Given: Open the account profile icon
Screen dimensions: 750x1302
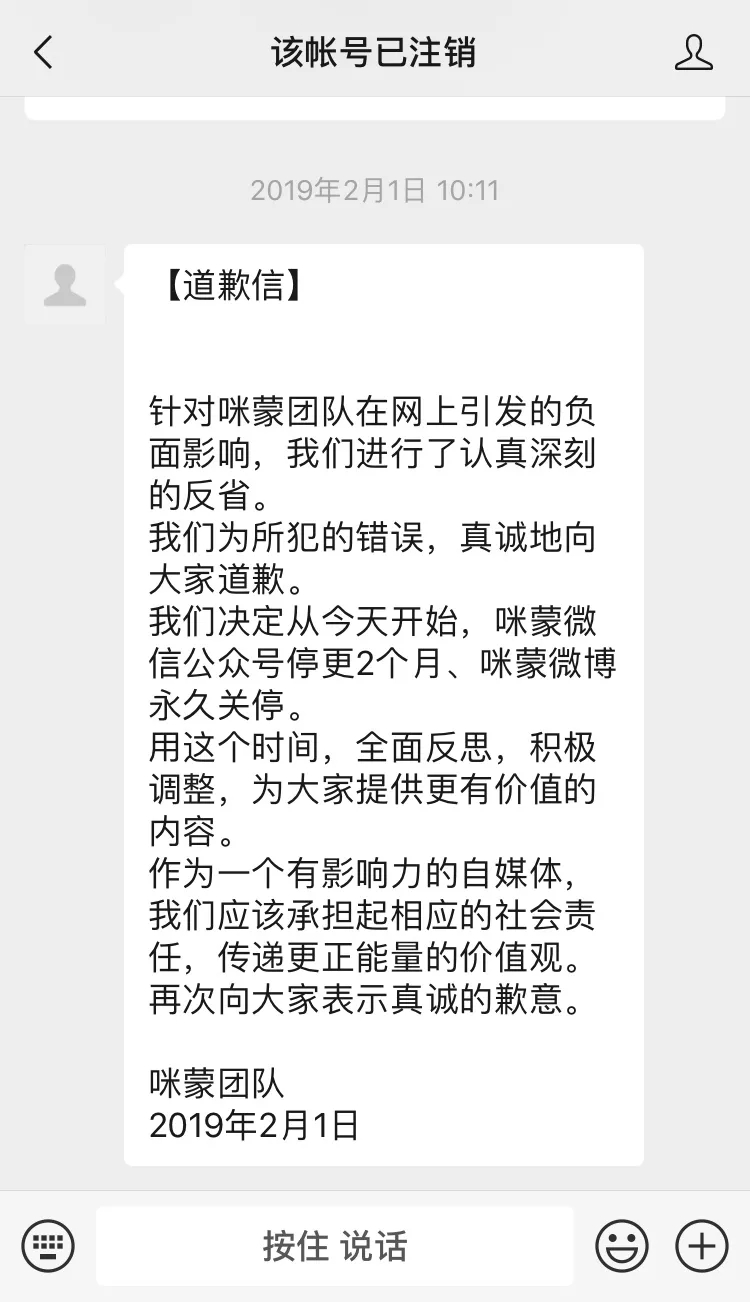Looking at the screenshot, I should point(693,52).
